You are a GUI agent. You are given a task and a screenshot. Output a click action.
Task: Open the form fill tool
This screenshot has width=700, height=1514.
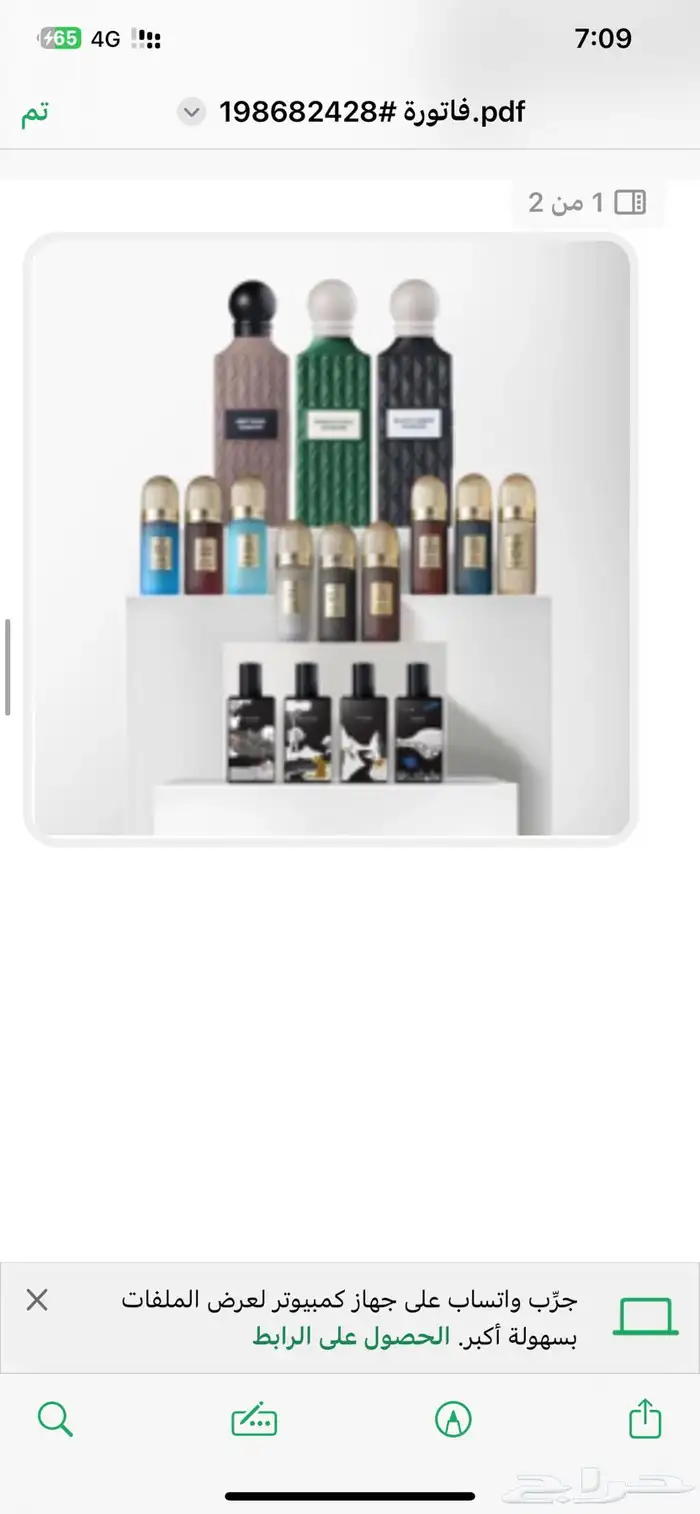[x=254, y=1419]
